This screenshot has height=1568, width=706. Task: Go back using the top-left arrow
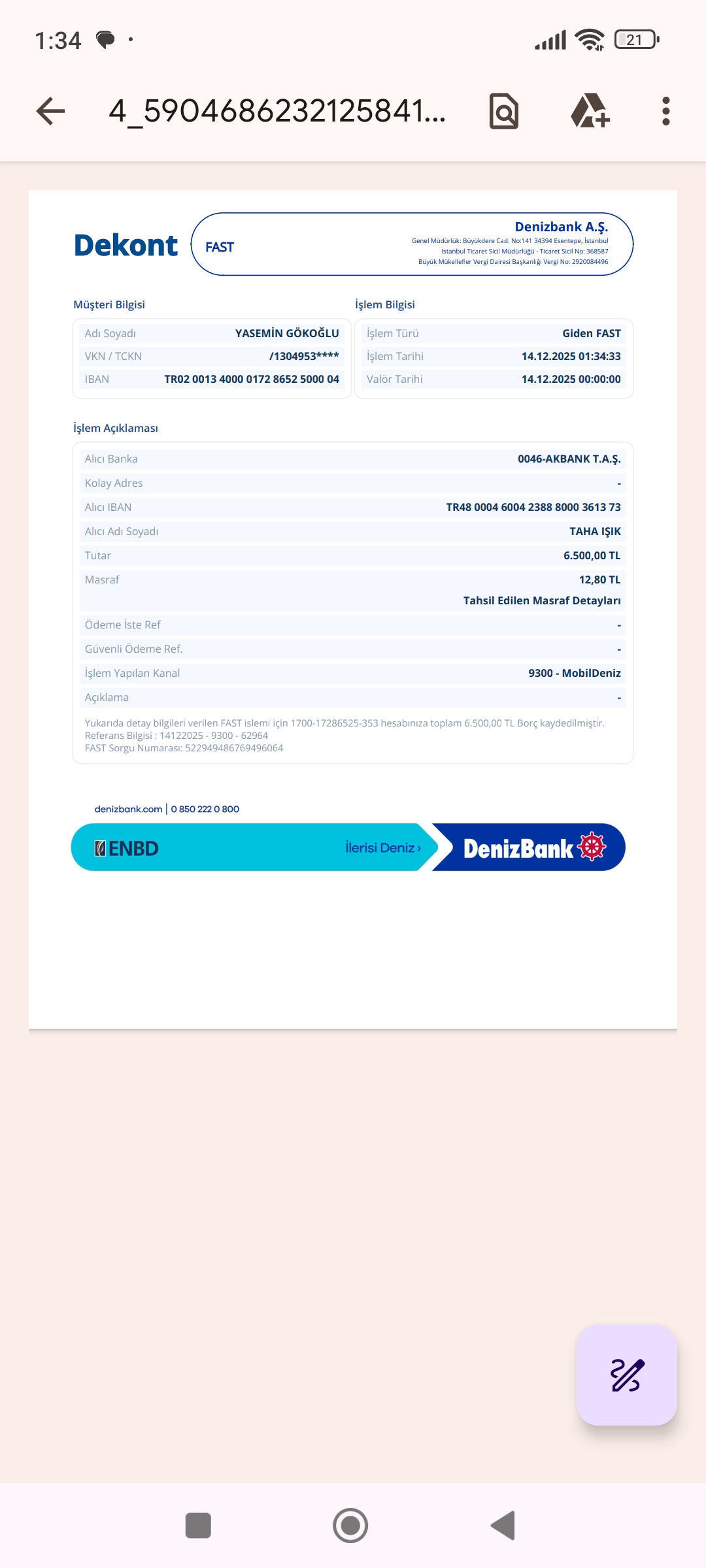pos(50,111)
